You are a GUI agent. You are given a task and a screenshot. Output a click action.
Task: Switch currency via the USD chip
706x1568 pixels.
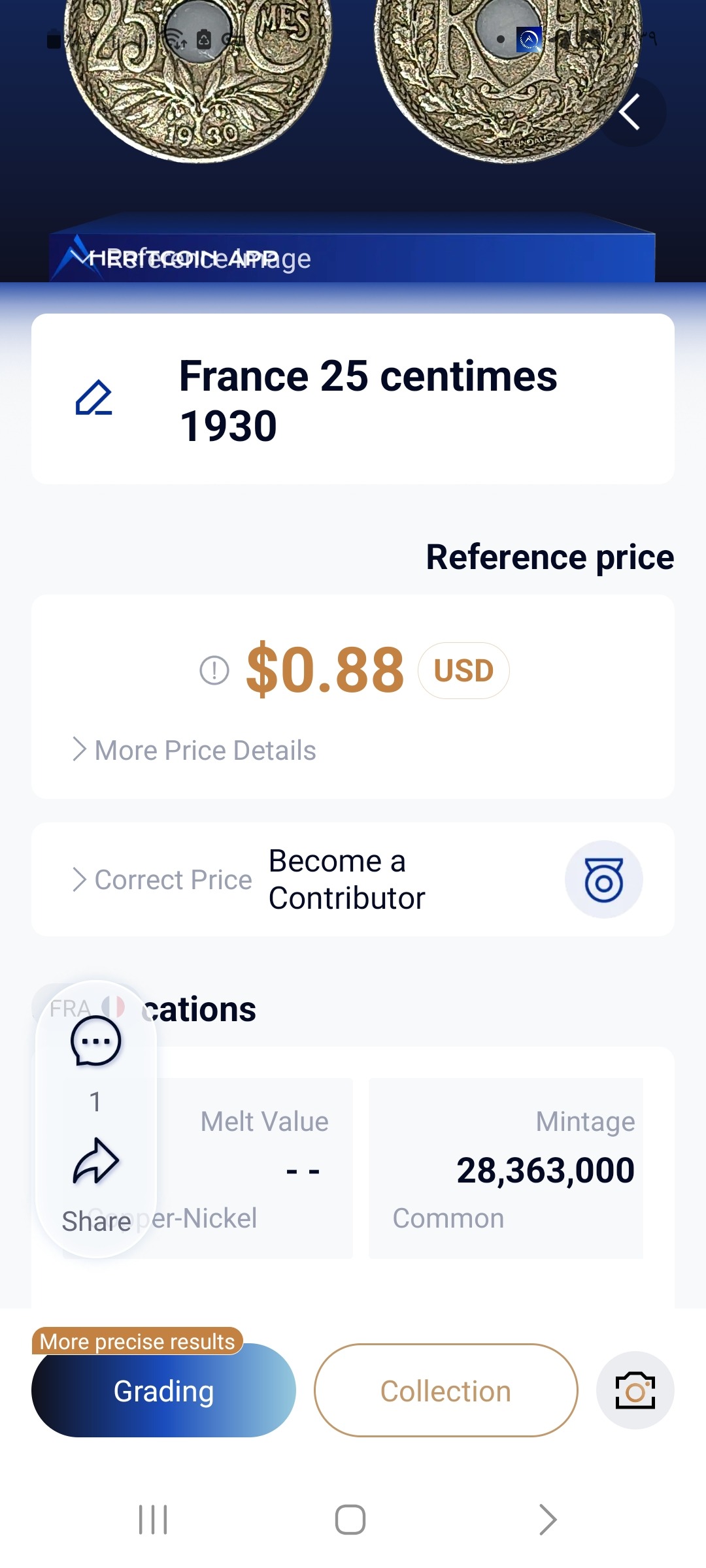[x=463, y=670]
